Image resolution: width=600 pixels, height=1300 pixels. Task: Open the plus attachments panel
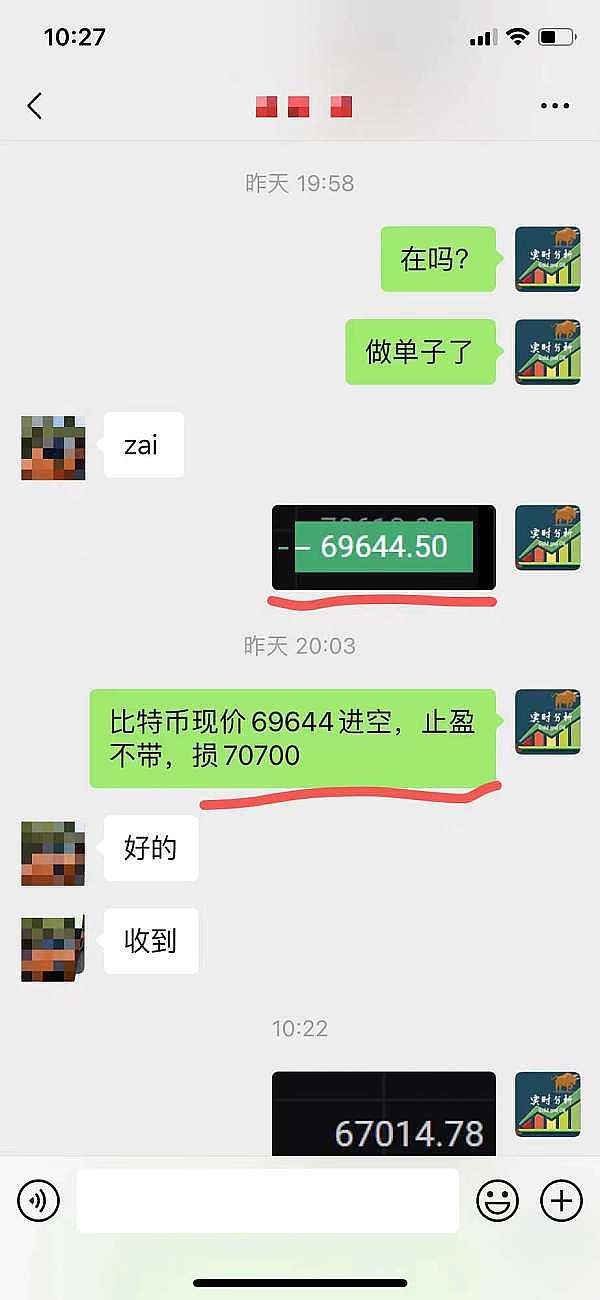561,1200
